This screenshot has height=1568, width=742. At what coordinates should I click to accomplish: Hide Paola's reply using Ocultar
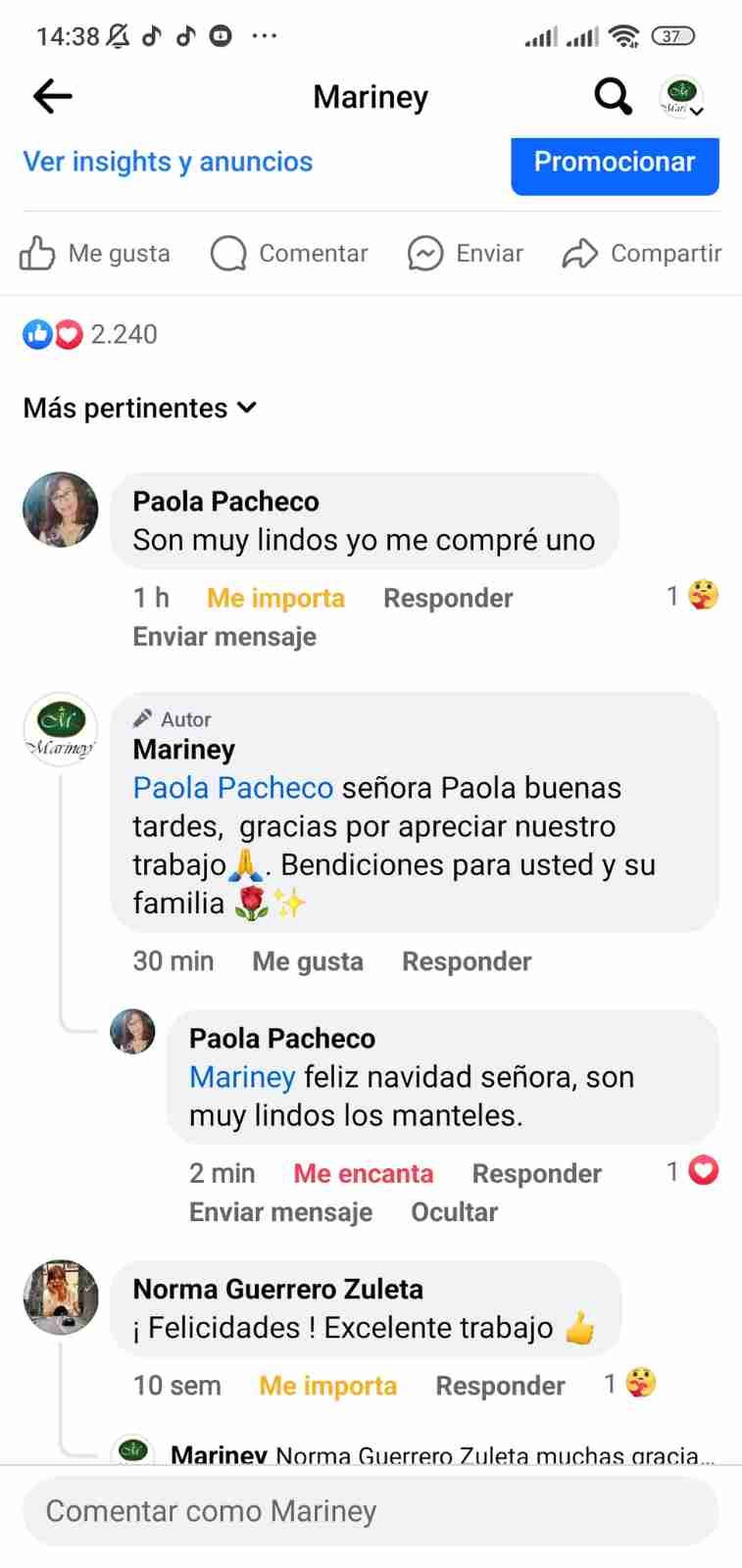[454, 1212]
